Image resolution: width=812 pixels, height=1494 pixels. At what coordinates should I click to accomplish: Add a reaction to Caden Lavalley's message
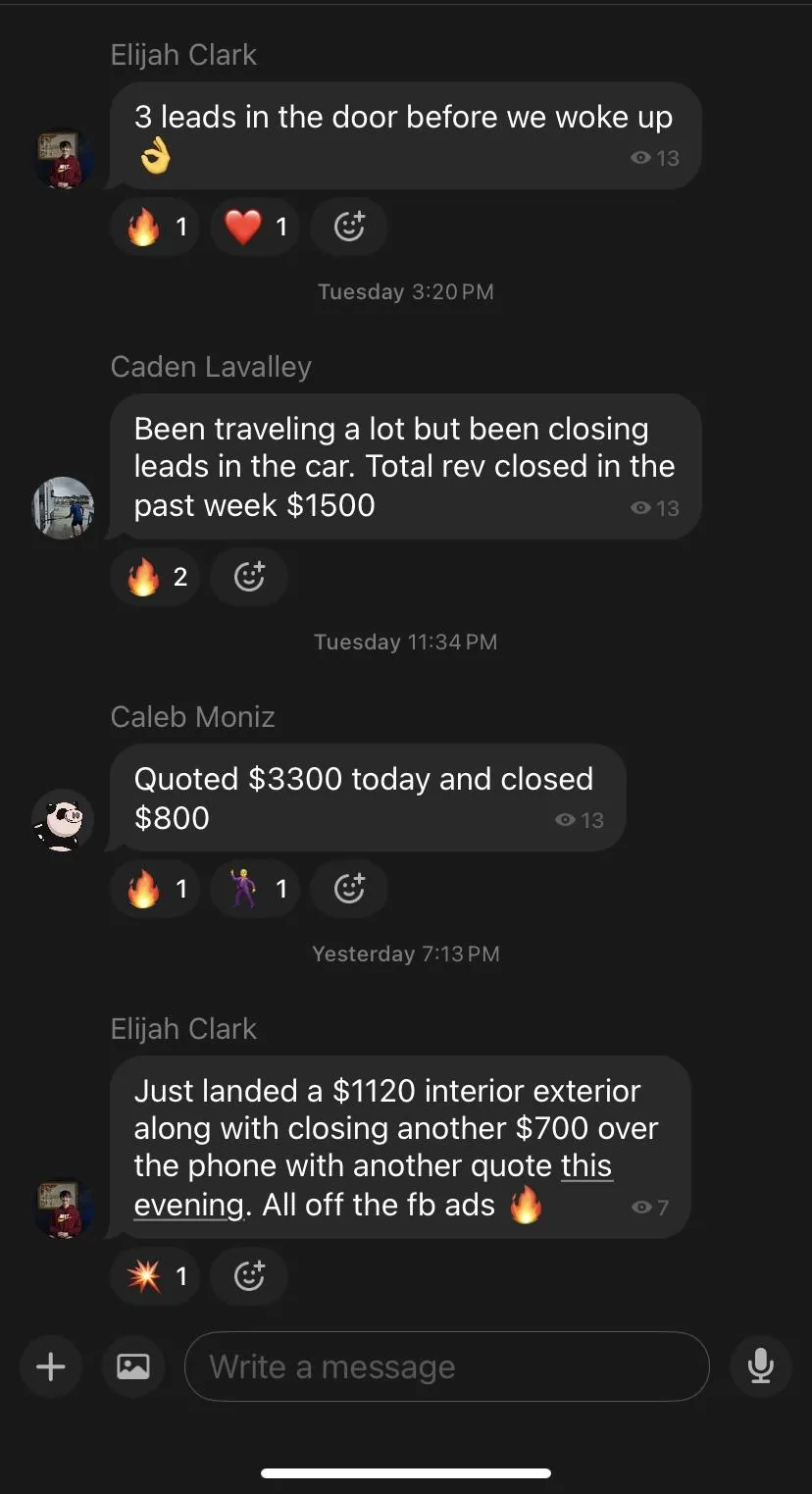coord(249,577)
